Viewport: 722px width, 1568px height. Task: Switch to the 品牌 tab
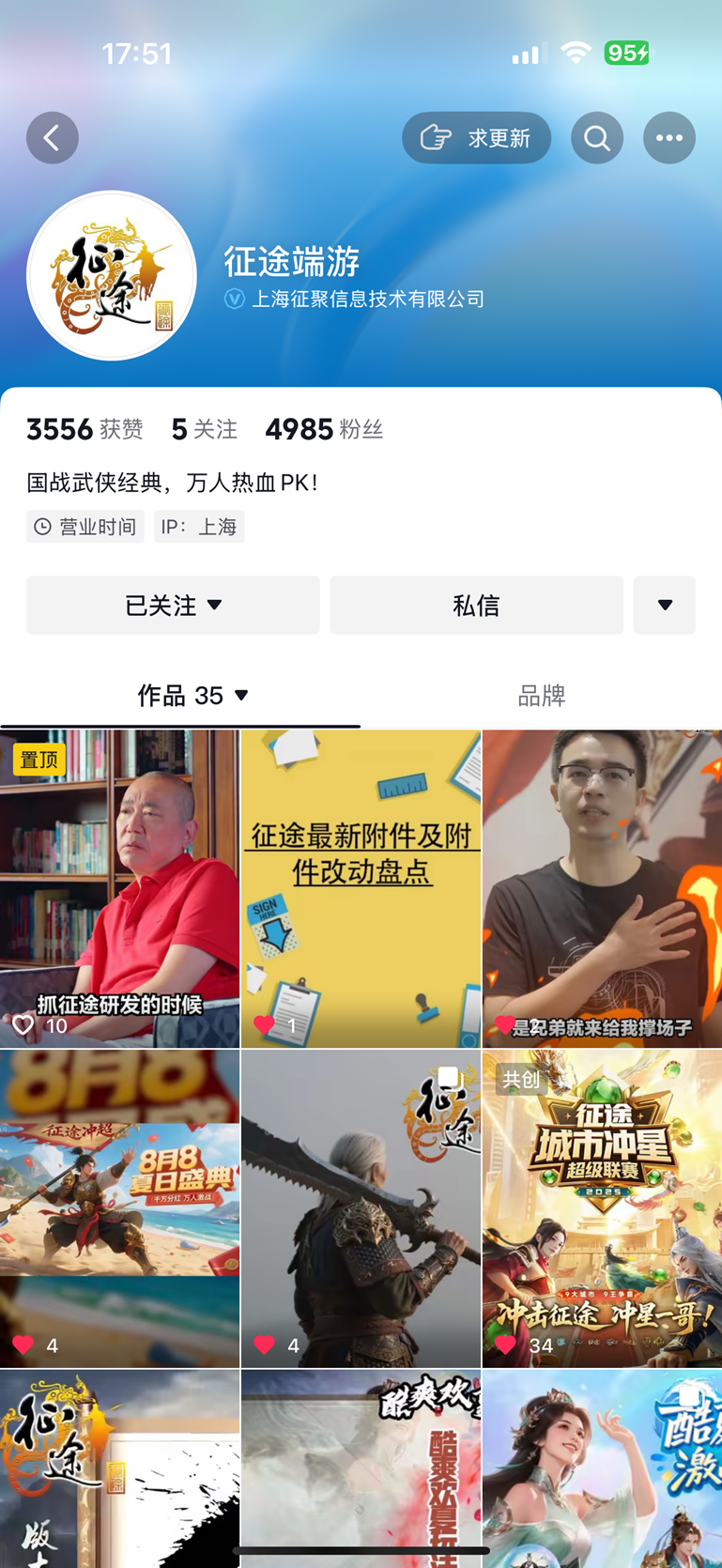tap(541, 696)
